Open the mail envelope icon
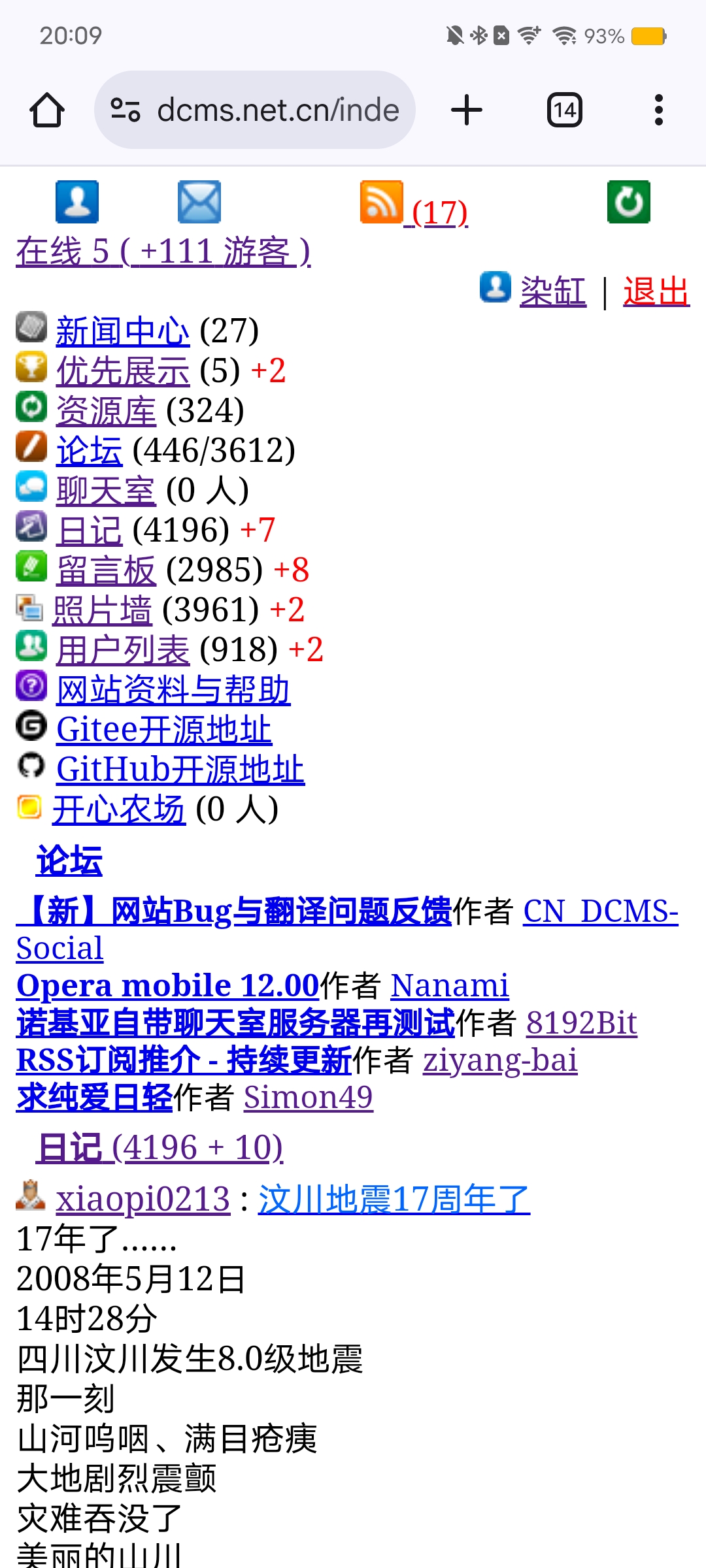This screenshot has height=1568, width=706. [x=199, y=202]
